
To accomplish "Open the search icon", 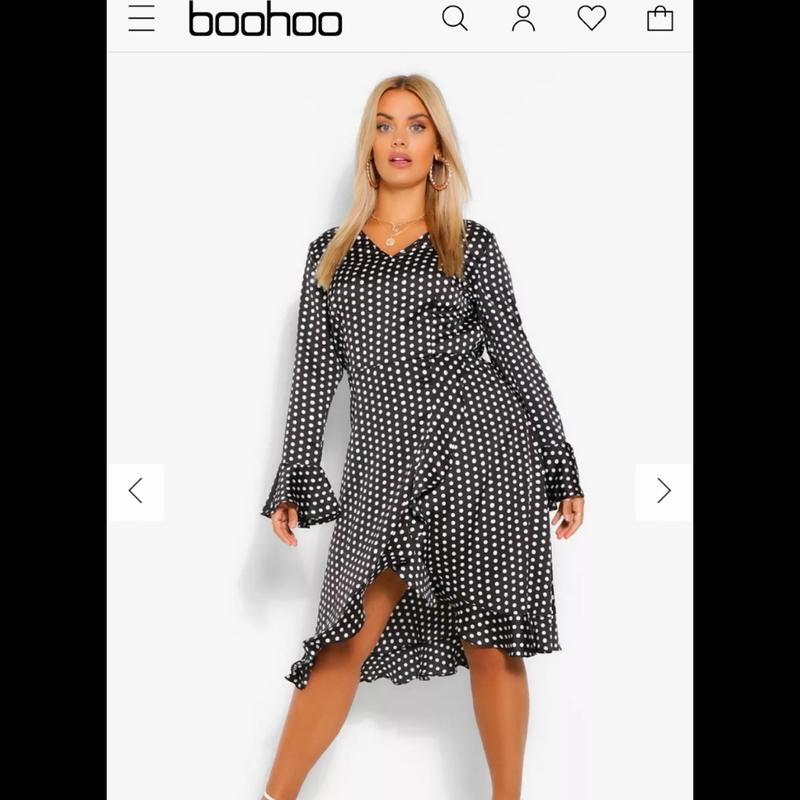I will [455, 18].
